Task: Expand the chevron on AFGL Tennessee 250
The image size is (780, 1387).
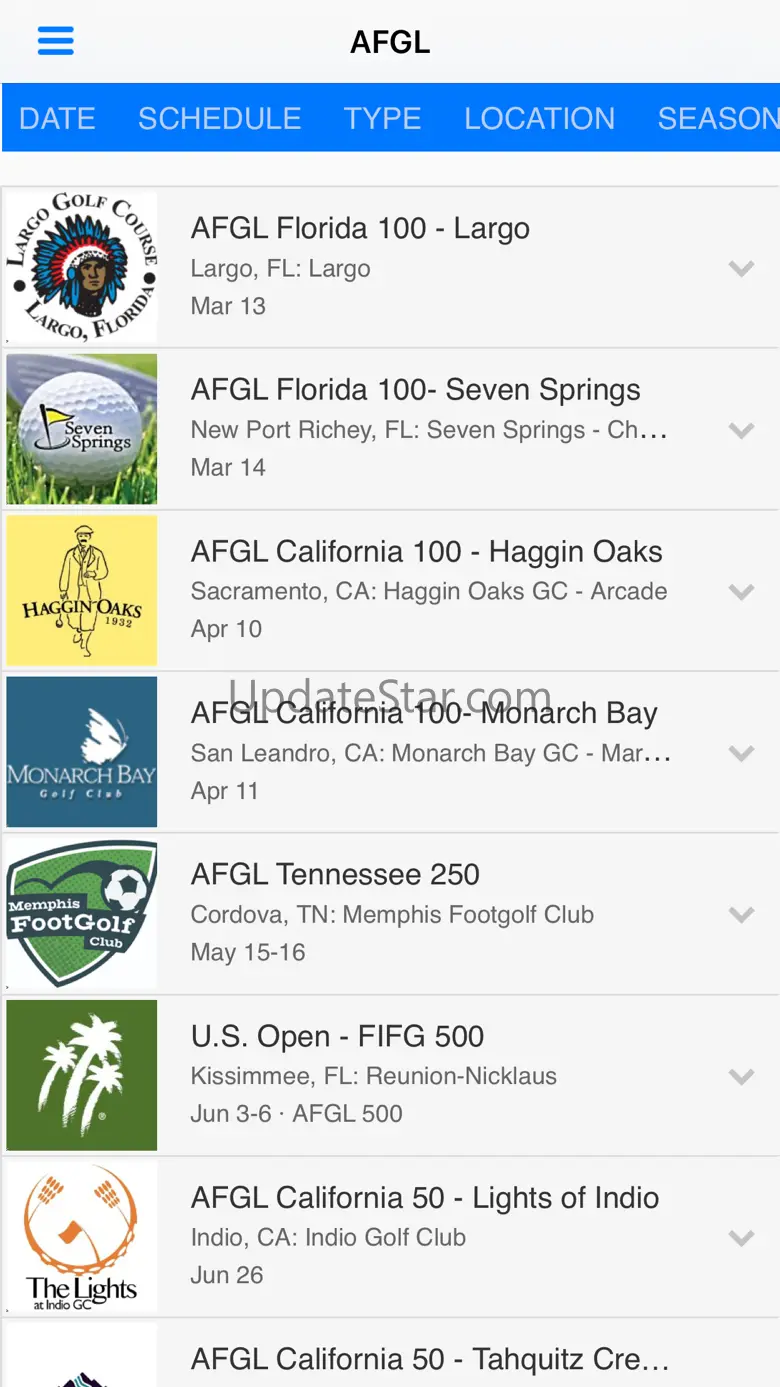Action: point(741,914)
